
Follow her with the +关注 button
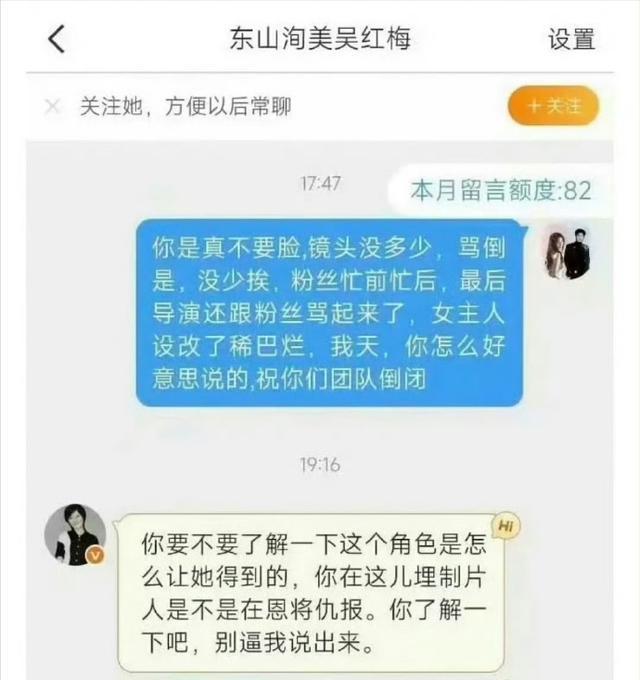point(553,106)
